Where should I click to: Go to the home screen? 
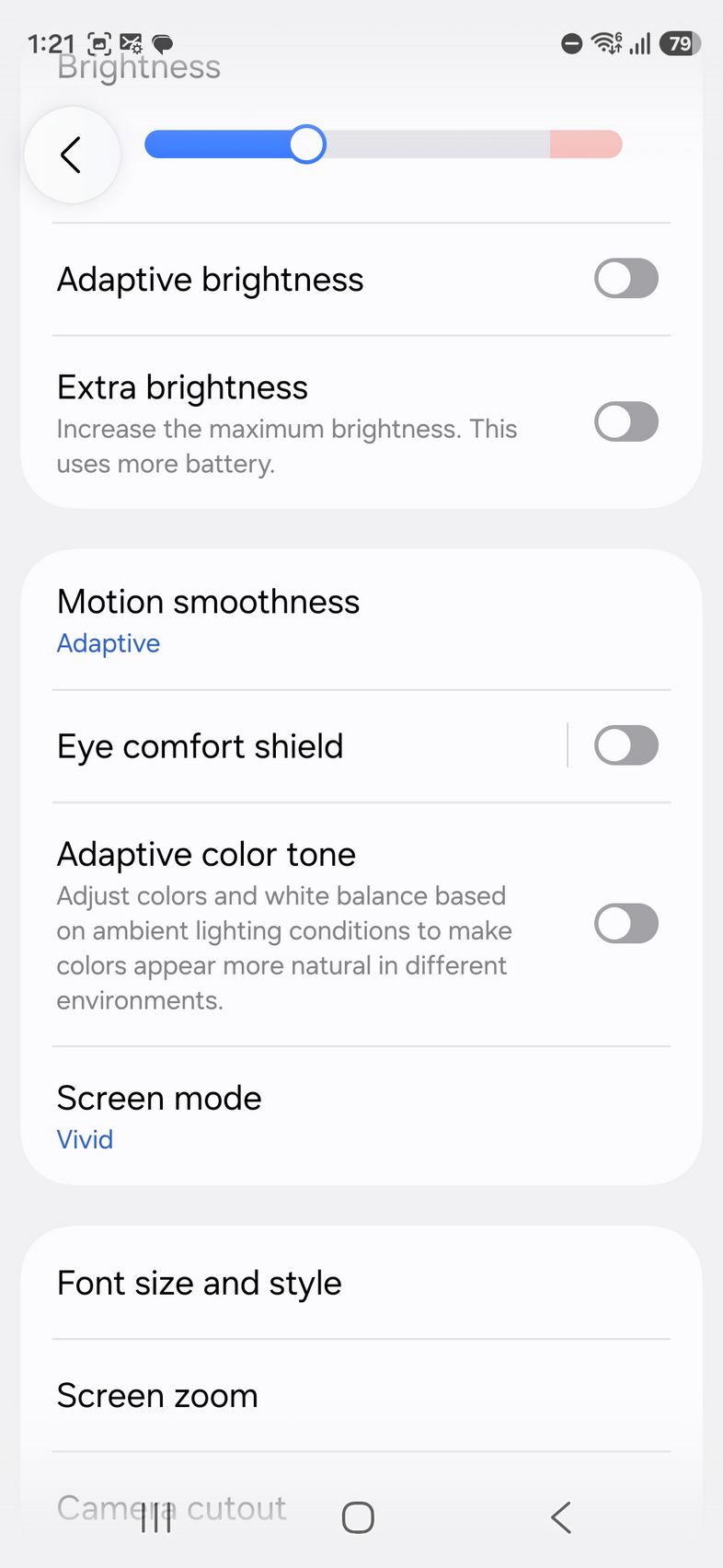point(358,1517)
